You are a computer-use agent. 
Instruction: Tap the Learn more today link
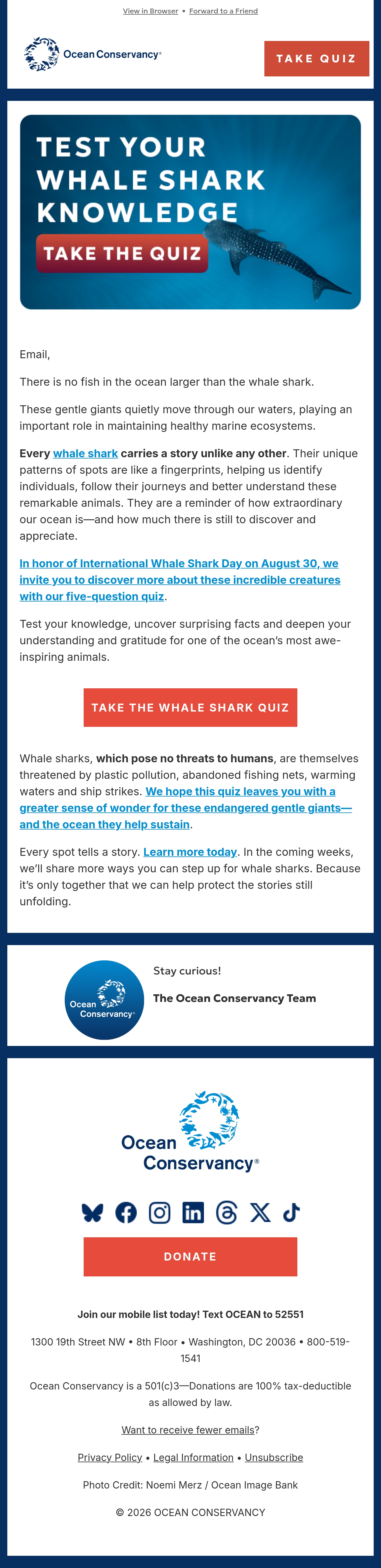(x=190, y=852)
